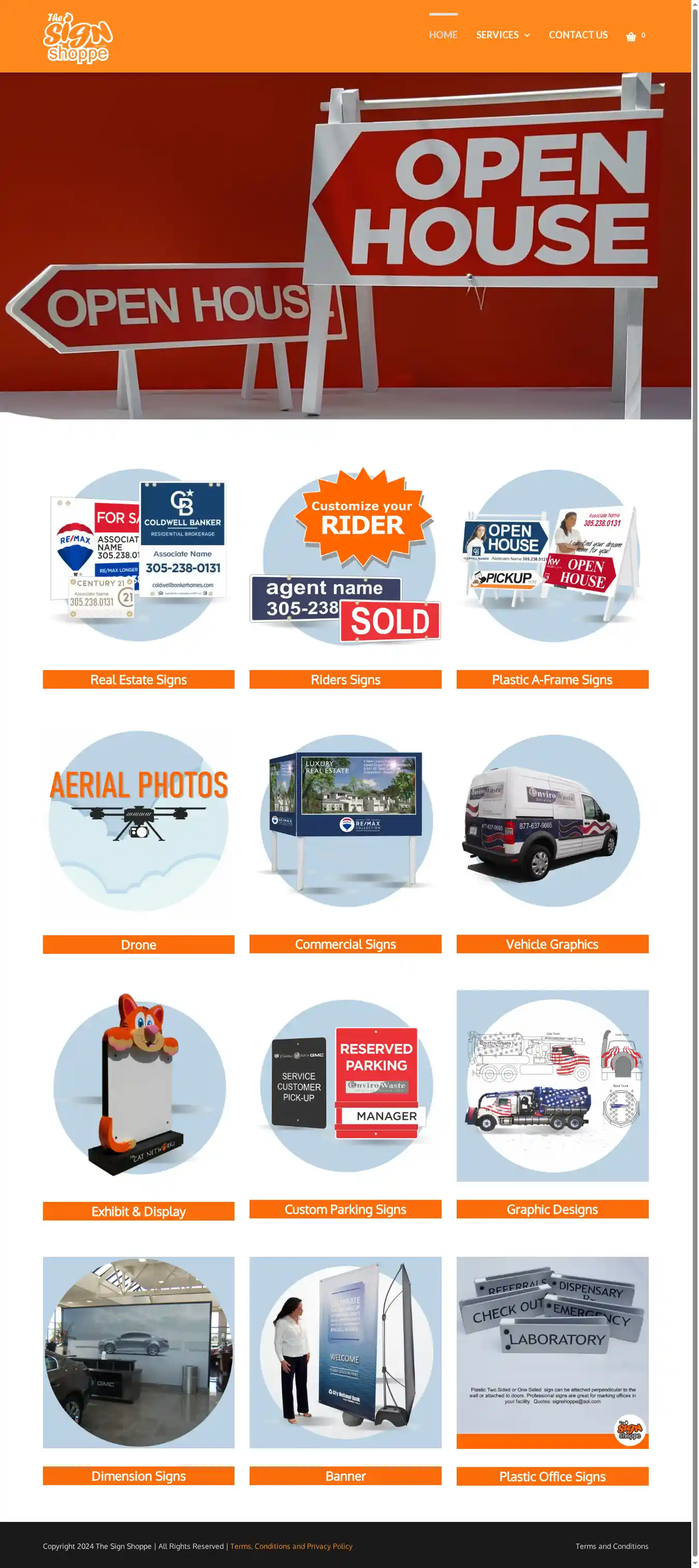Tap The Sign Shoppe header logo
699x1568 pixels.
tap(77, 38)
